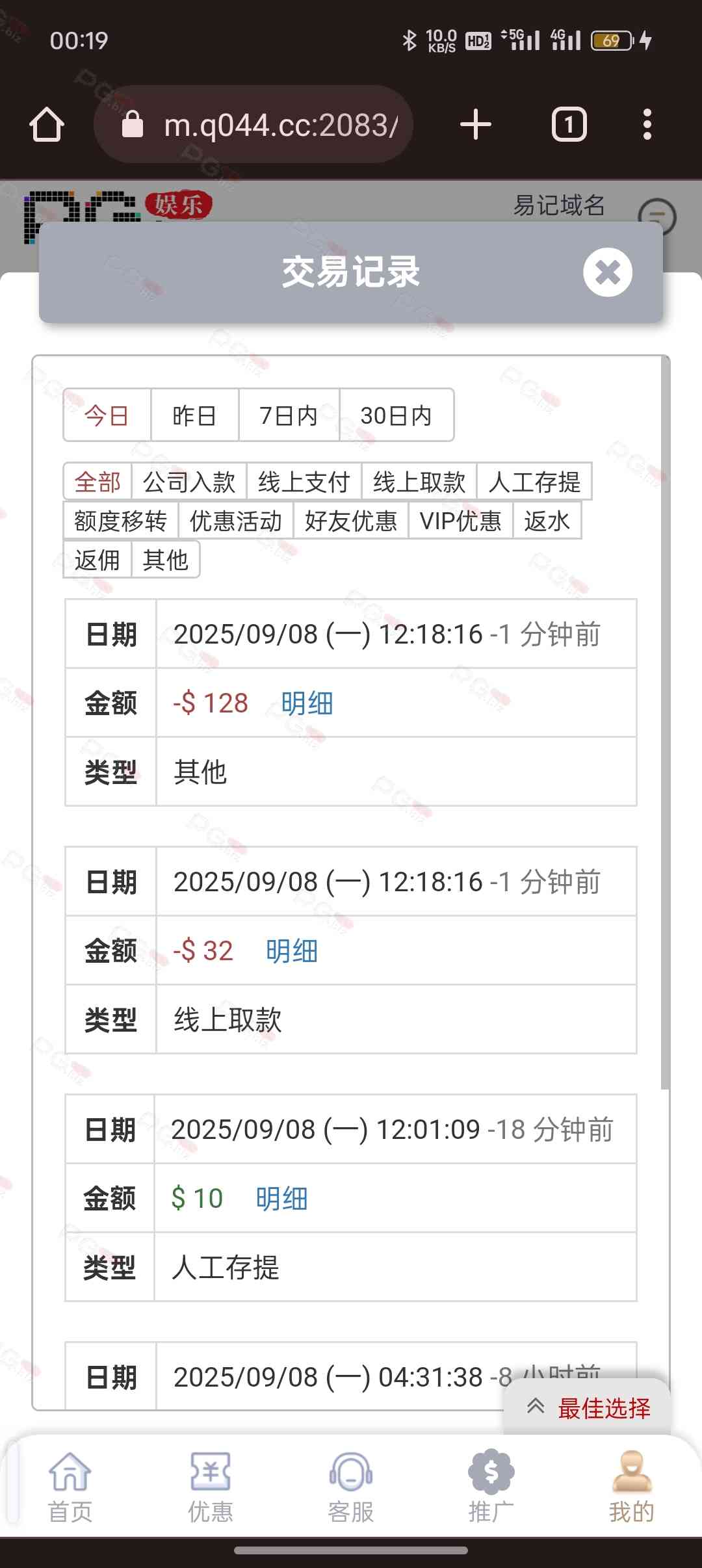Viewport: 702px width, 1568px height.
Task: Filter by 线上支付
Action: point(304,482)
